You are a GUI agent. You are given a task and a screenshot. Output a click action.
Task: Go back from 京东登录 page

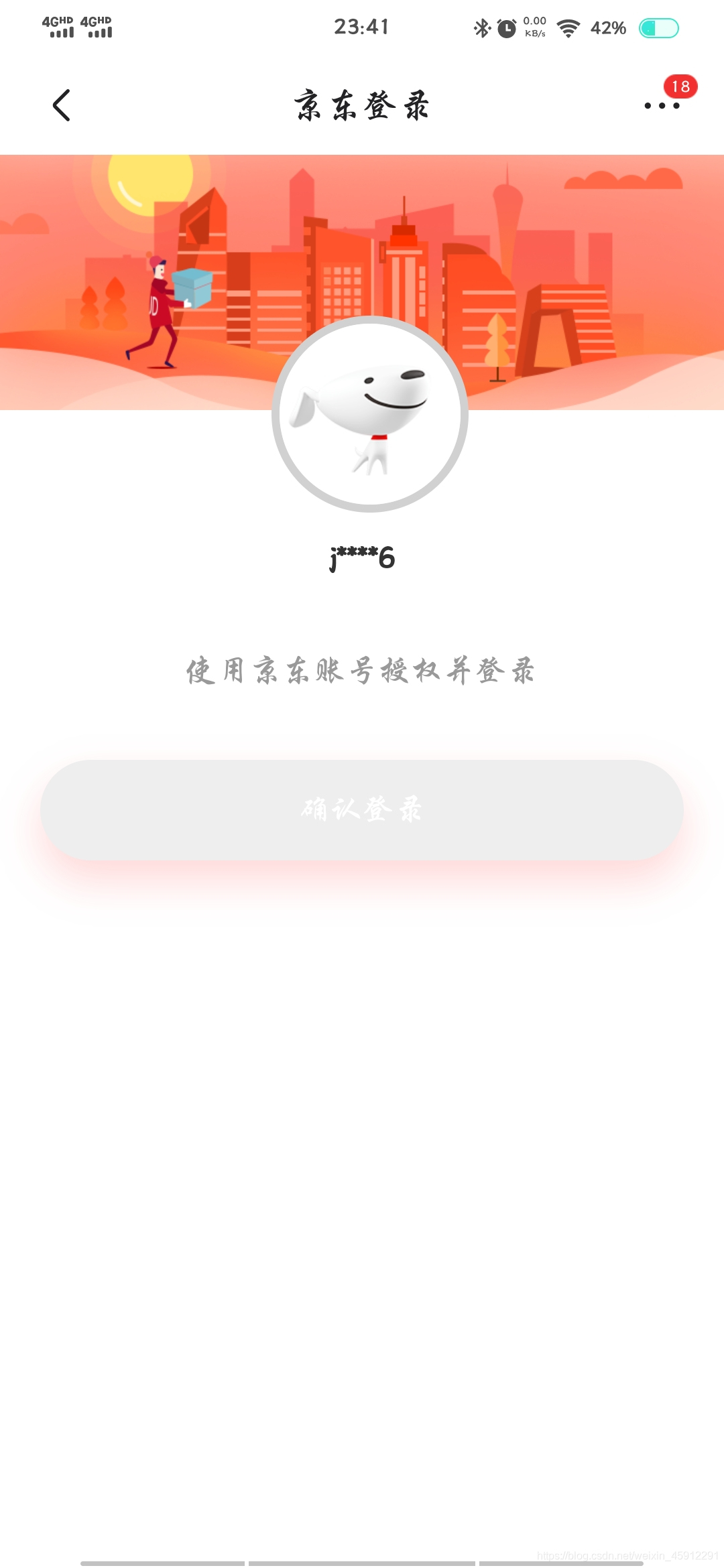point(61,105)
